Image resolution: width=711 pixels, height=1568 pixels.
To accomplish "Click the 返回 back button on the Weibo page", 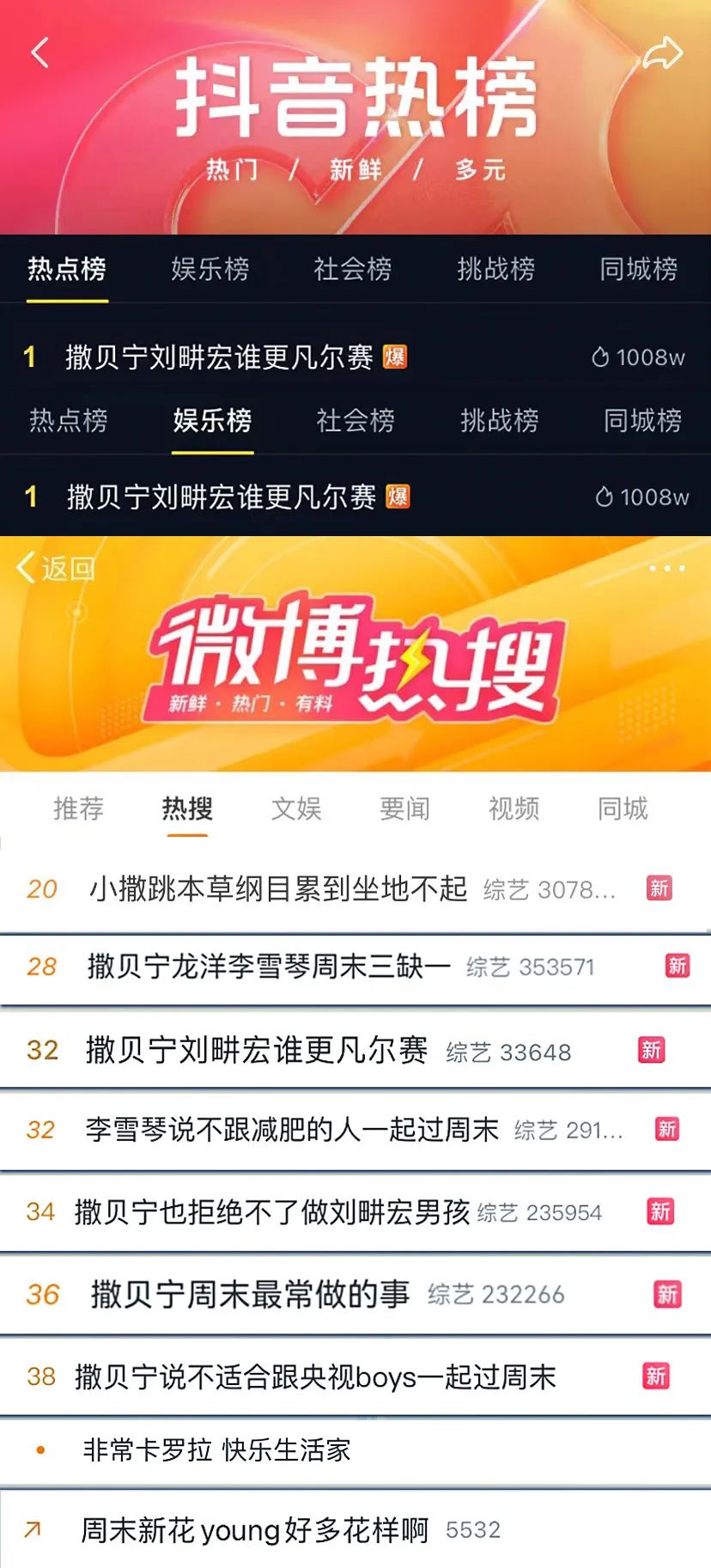I will pos(53,567).
